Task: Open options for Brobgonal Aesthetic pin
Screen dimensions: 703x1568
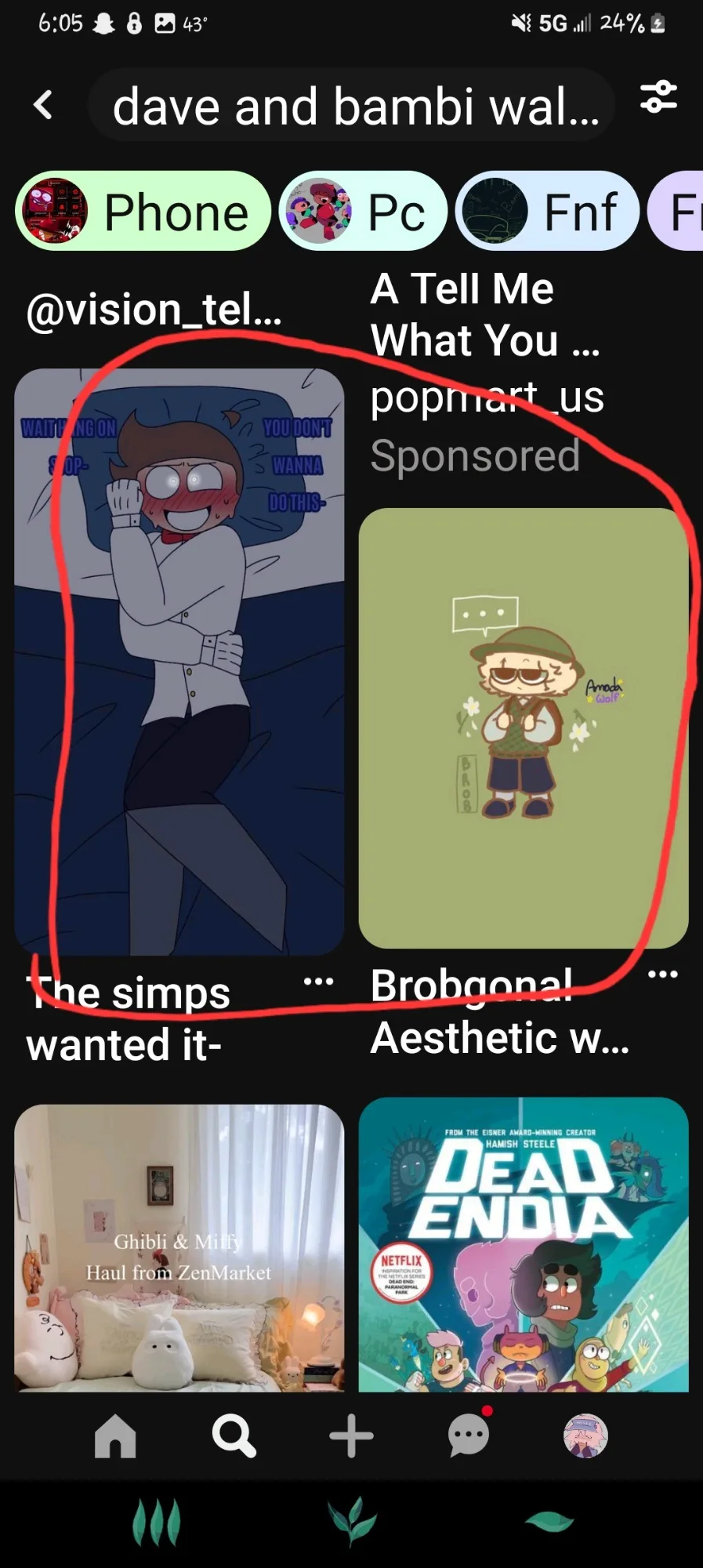Action: (663, 974)
